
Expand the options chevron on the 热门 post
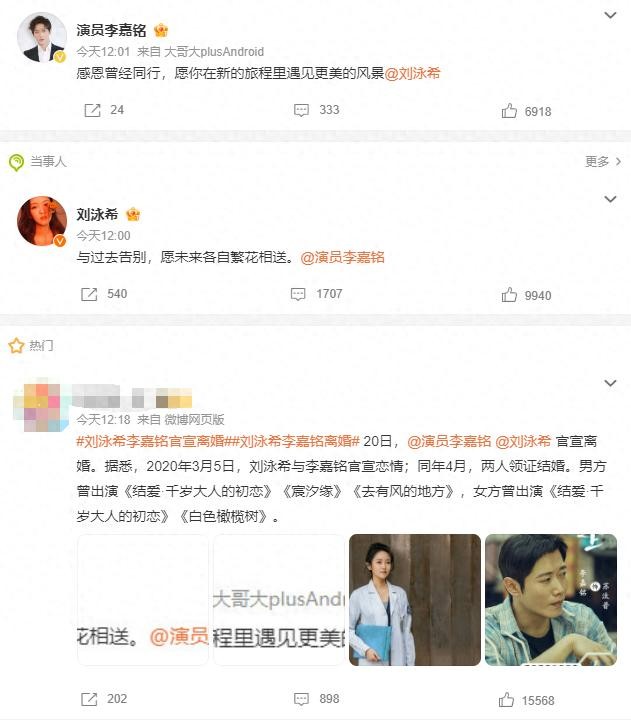point(611,383)
